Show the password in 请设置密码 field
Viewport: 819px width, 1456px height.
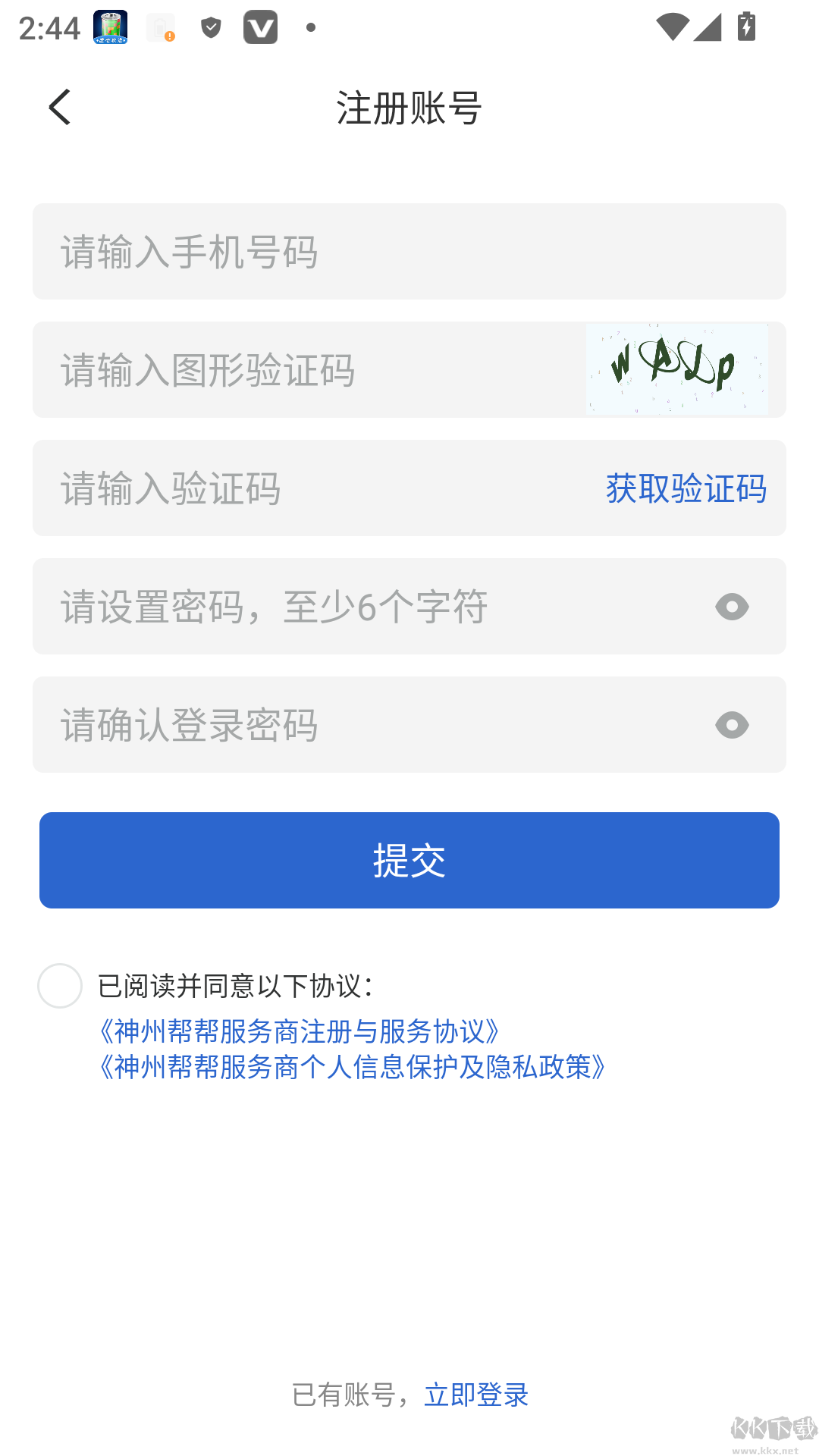(x=733, y=607)
